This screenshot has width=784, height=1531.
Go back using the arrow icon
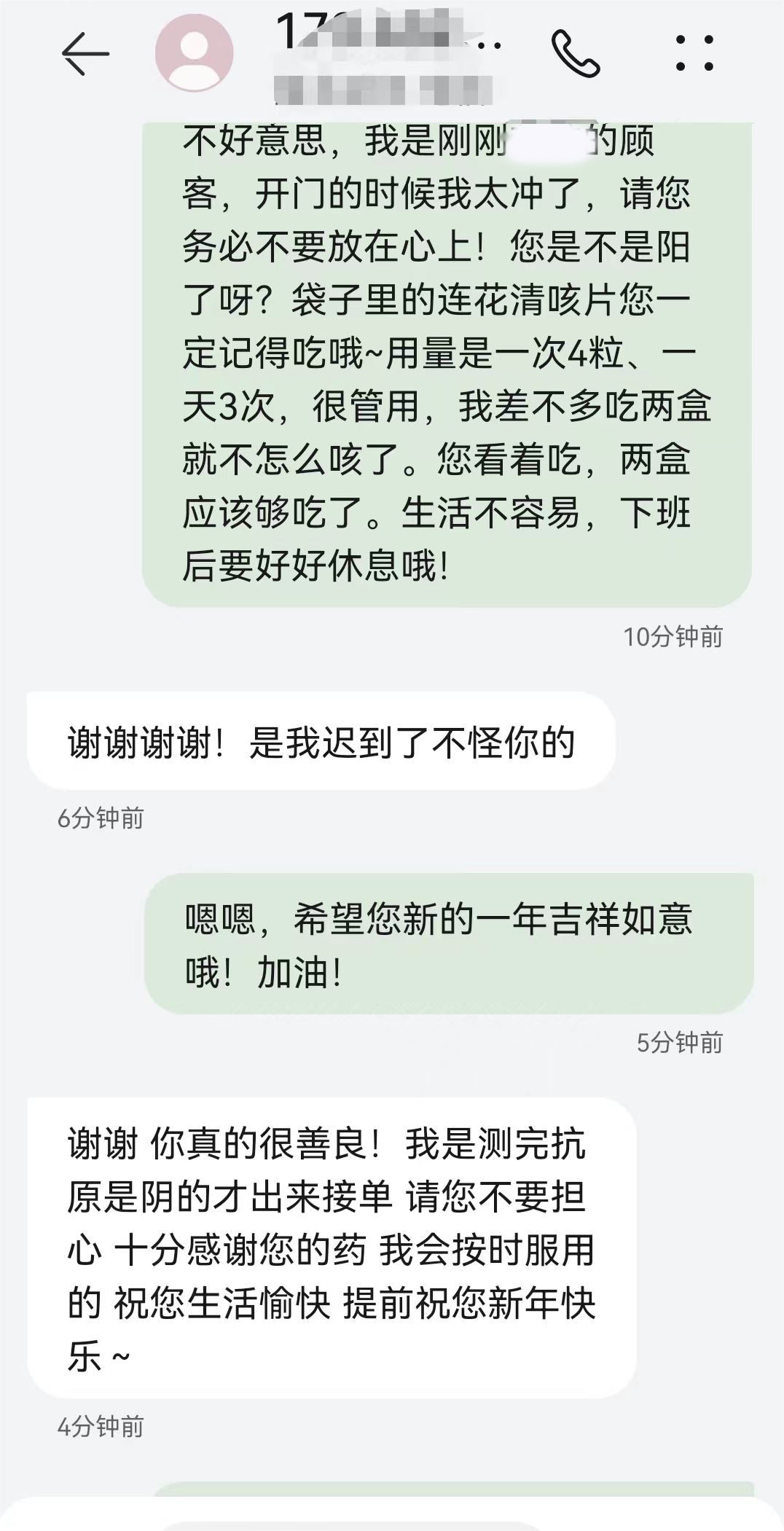coord(85,54)
